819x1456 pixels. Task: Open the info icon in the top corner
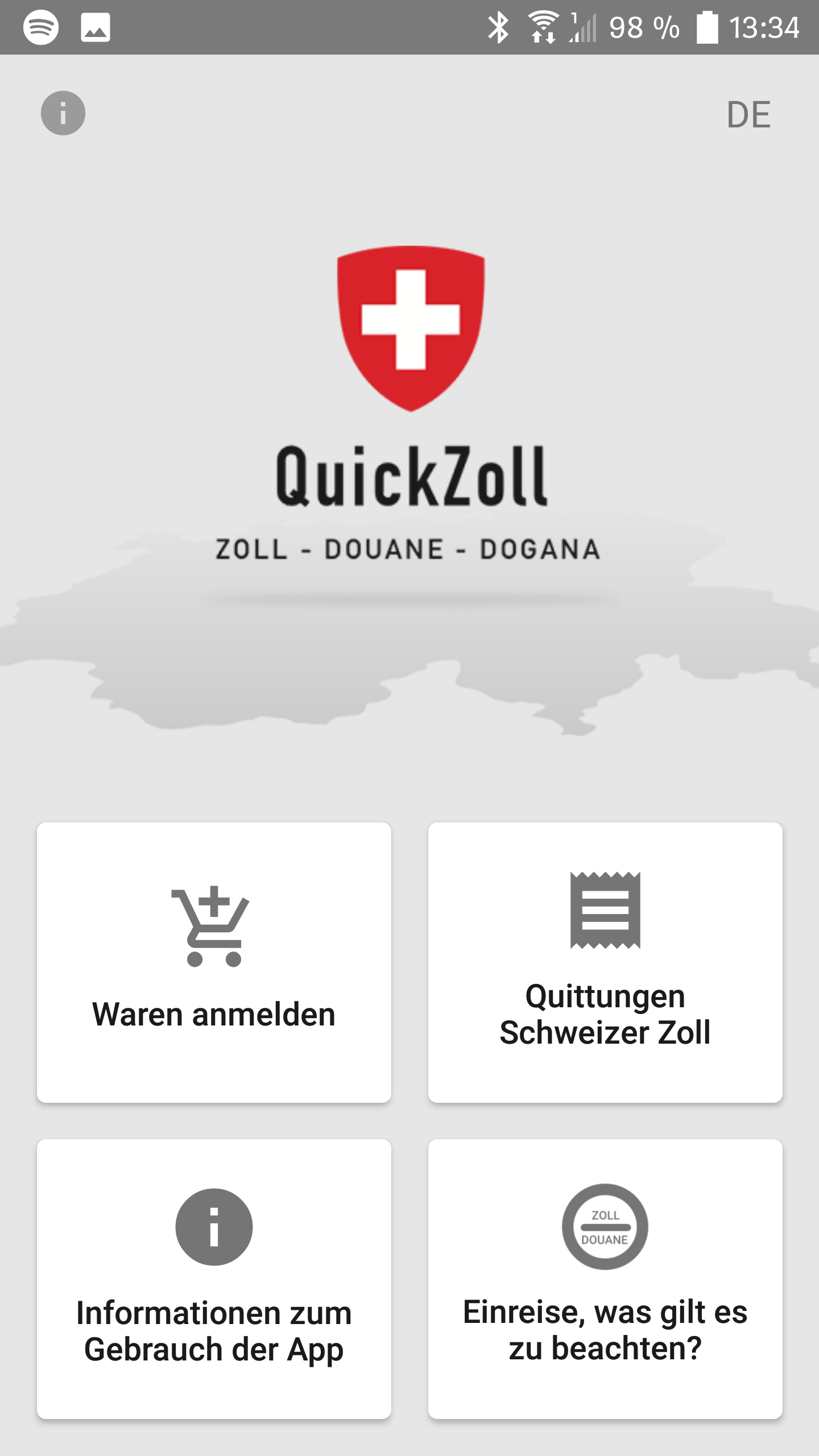[x=63, y=113]
